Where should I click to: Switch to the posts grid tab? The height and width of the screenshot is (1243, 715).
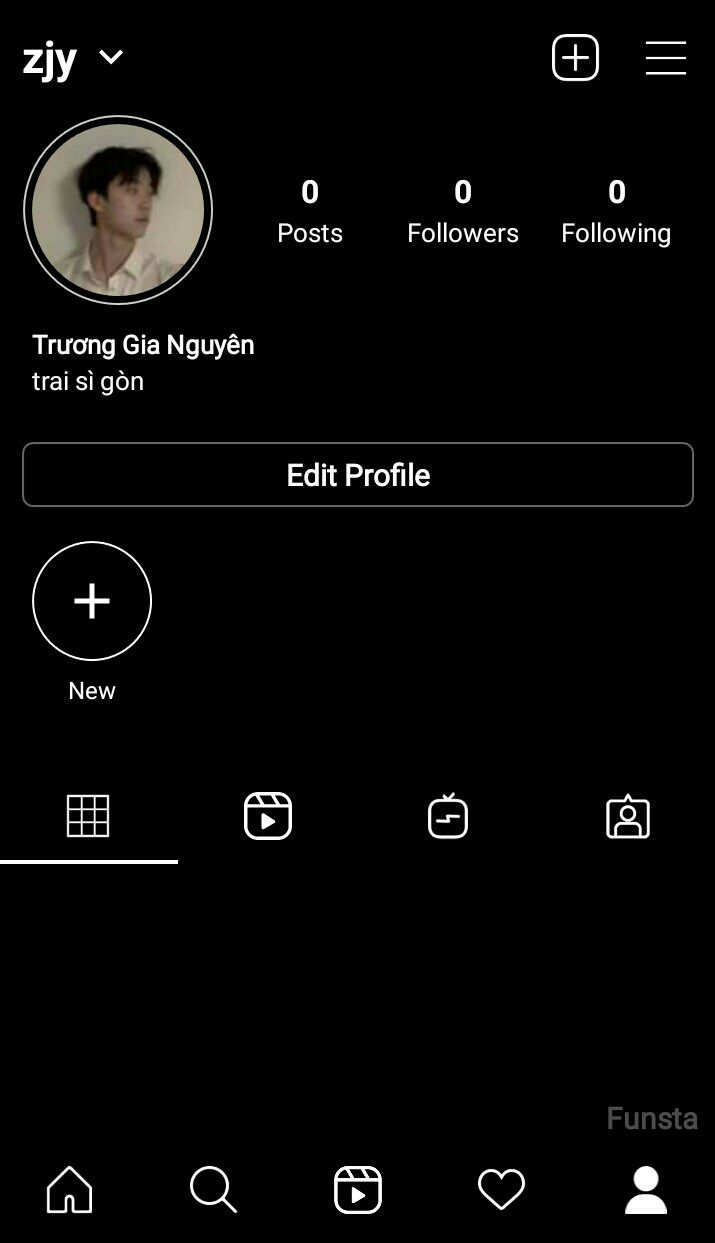(88, 817)
